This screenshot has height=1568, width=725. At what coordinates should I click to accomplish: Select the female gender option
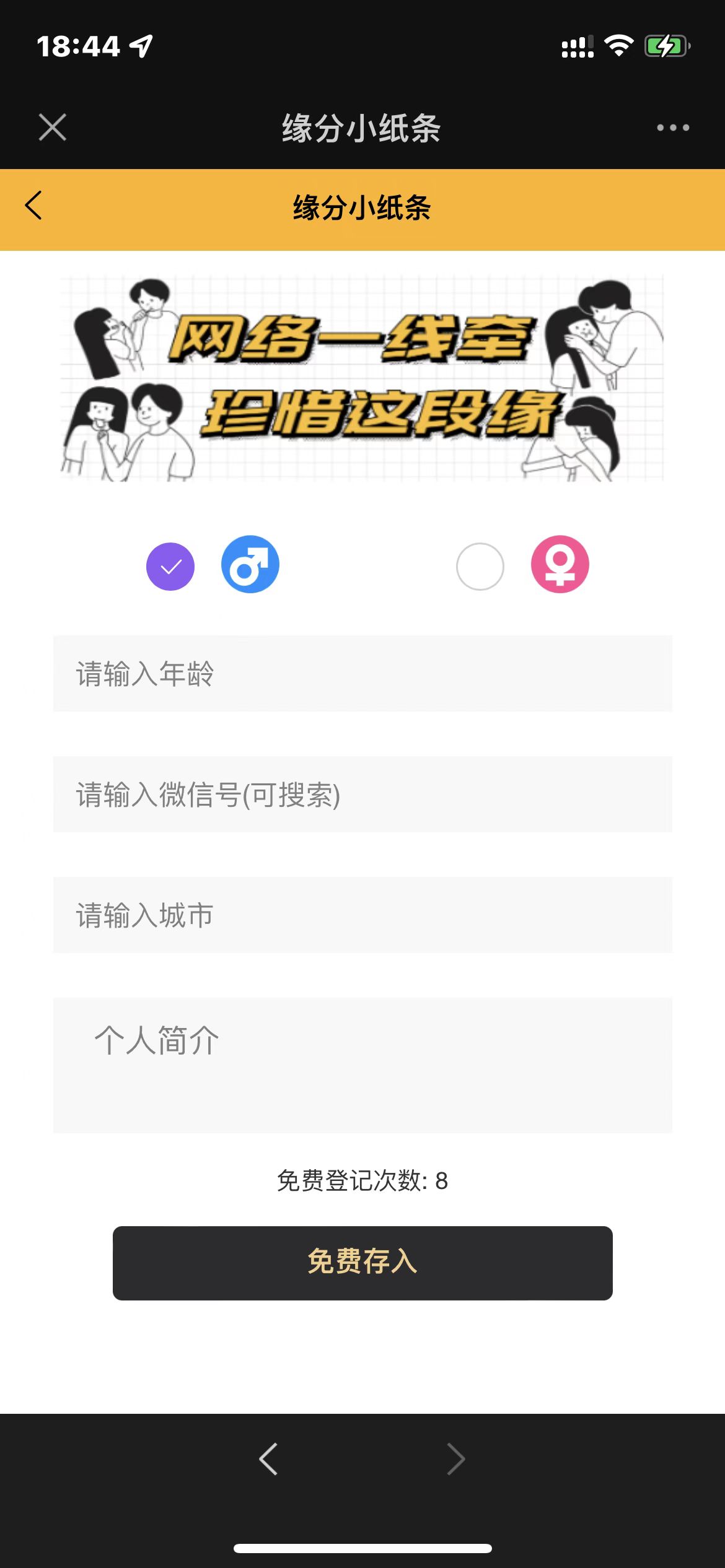480,566
